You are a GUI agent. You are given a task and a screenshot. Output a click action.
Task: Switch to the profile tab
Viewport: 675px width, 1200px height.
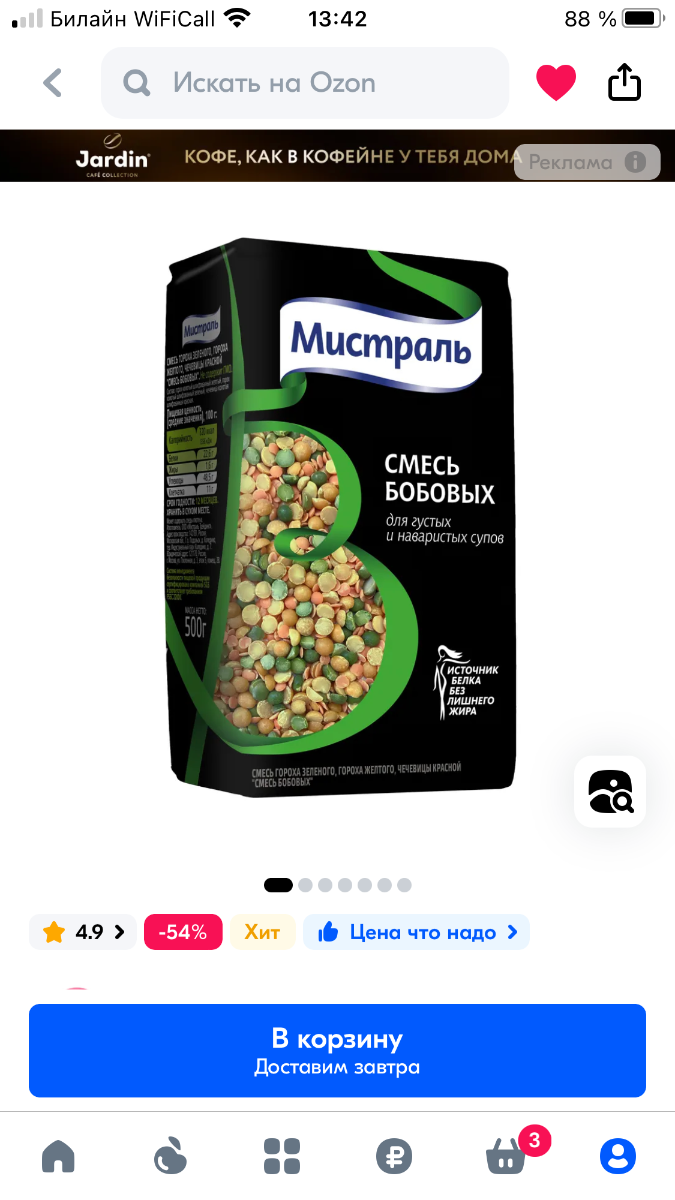point(617,1156)
